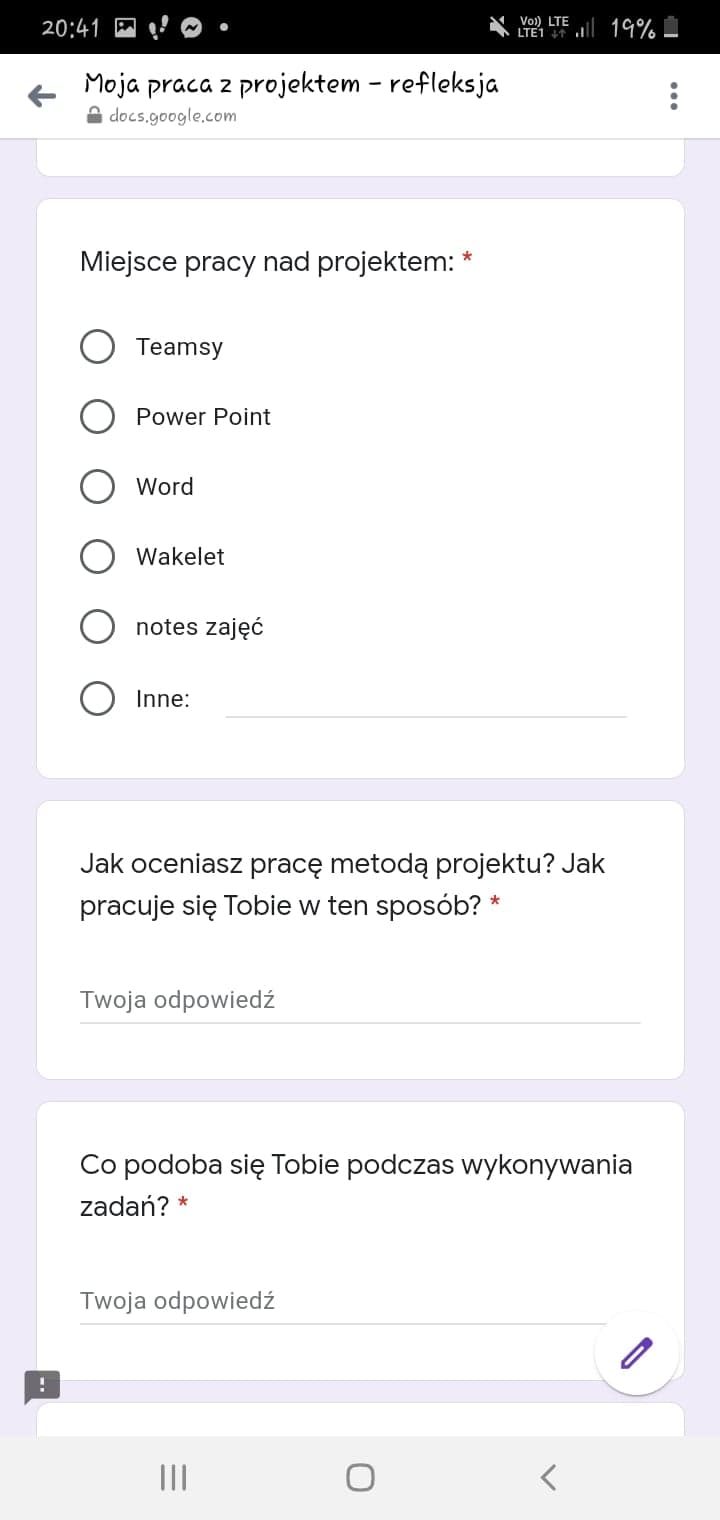Open the three-dot overflow menu
720x1520 pixels.
(x=674, y=96)
